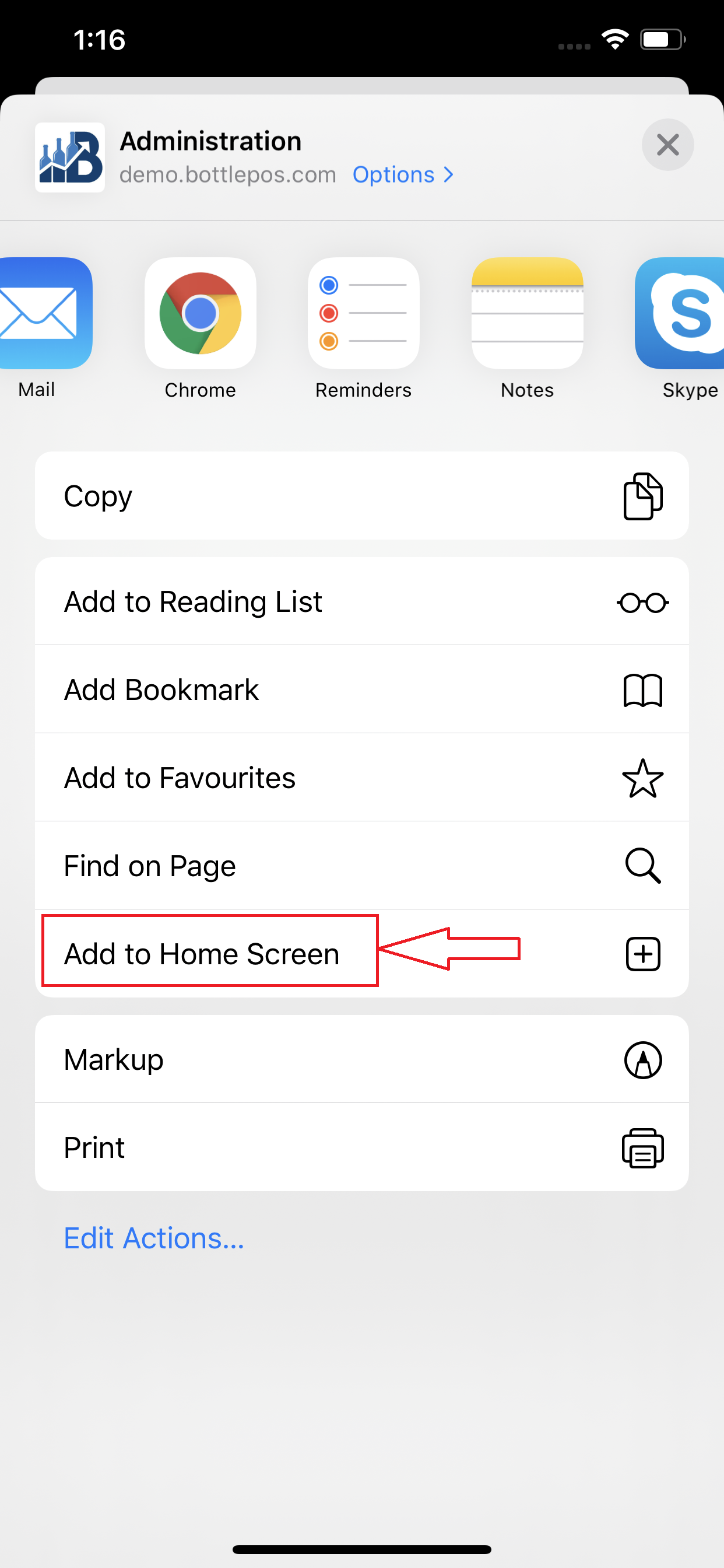Image resolution: width=724 pixels, height=1568 pixels.
Task: Share to Notes app
Action: pyautogui.click(x=527, y=314)
